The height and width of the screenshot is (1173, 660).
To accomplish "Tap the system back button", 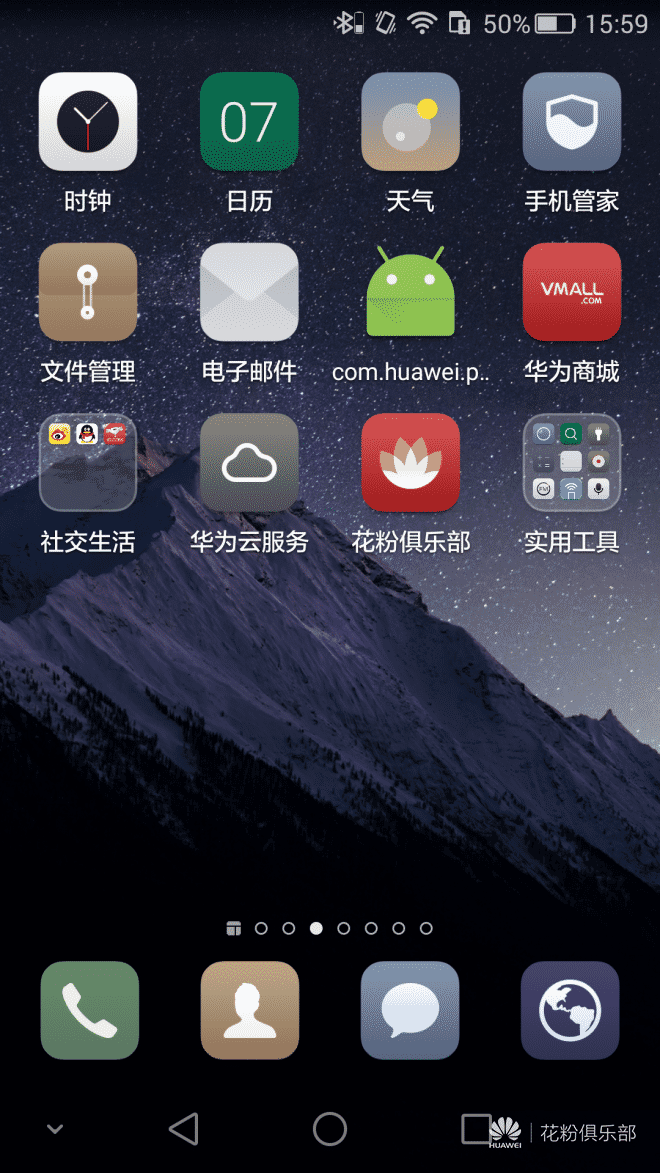I will 184,1129.
